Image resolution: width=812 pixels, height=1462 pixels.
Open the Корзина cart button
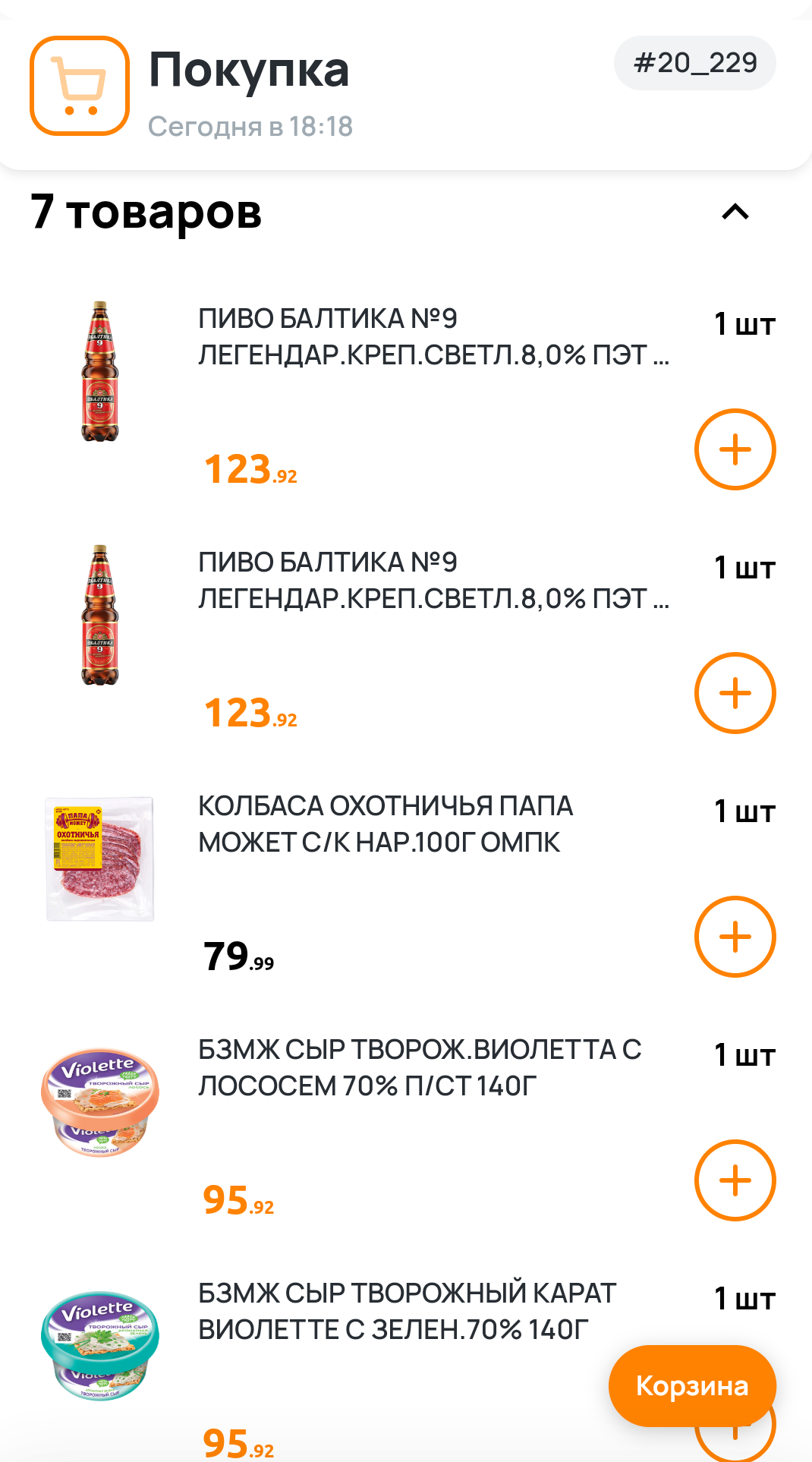[691, 1385]
